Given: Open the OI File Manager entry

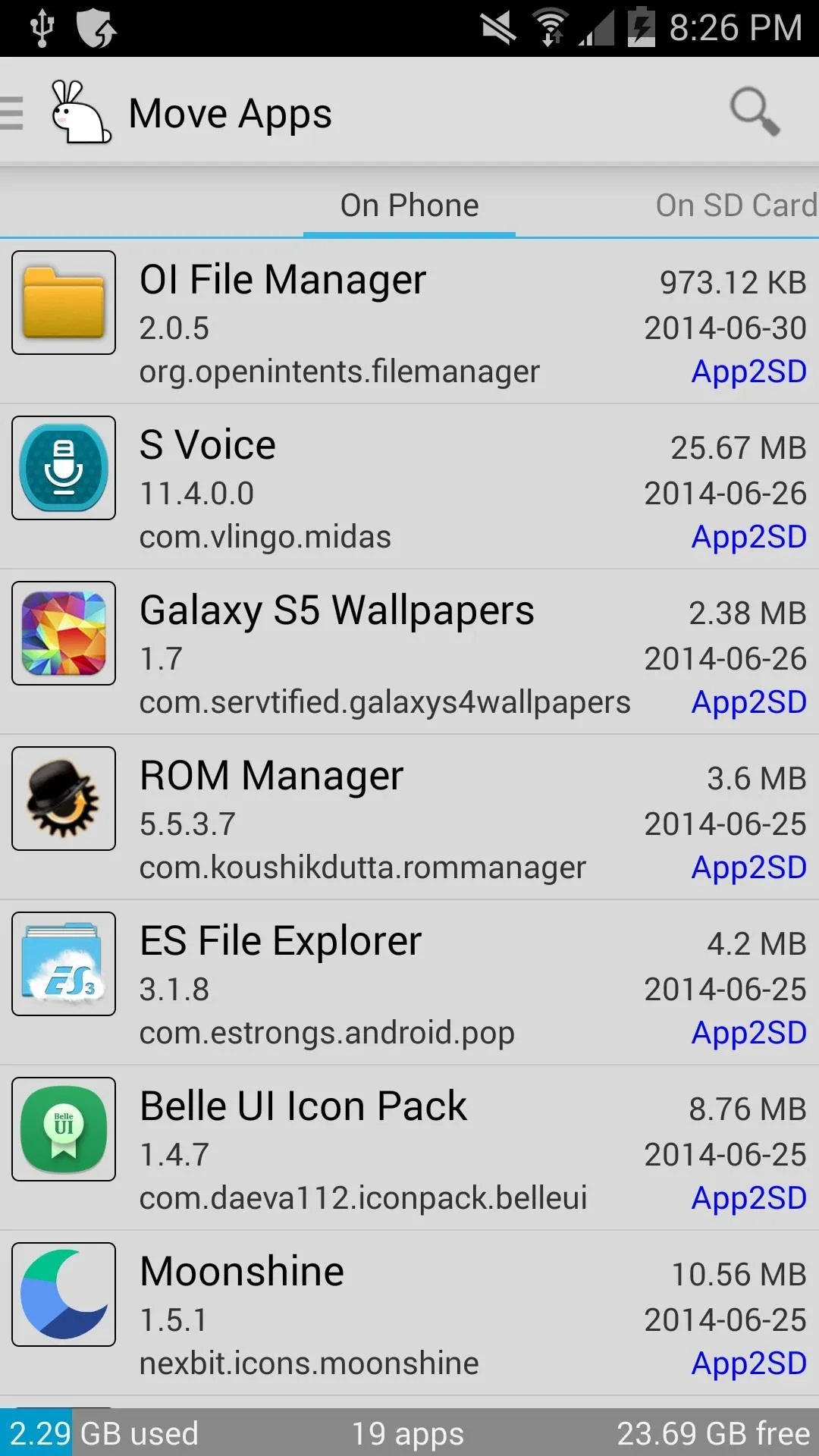Looking at the screenshot, I should [409, 322].
